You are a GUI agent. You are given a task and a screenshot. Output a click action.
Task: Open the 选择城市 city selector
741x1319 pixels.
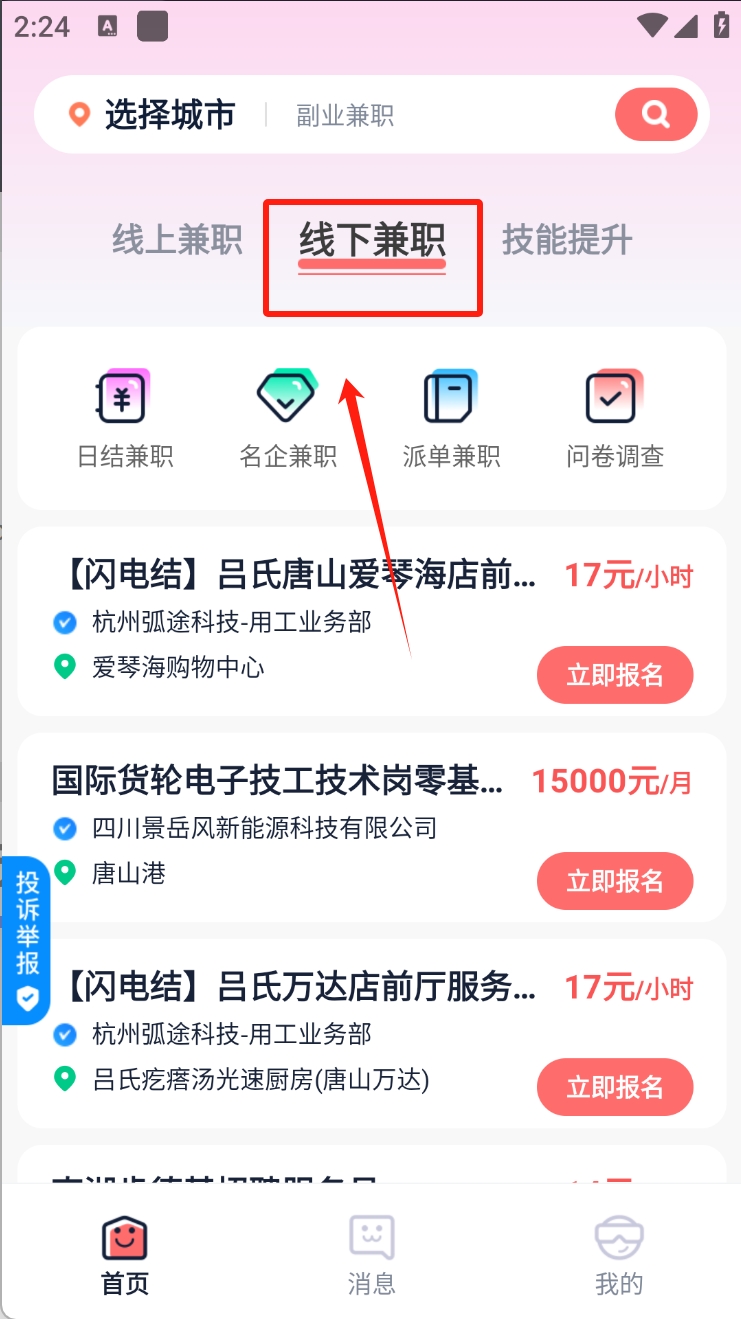tap(152, 115)
